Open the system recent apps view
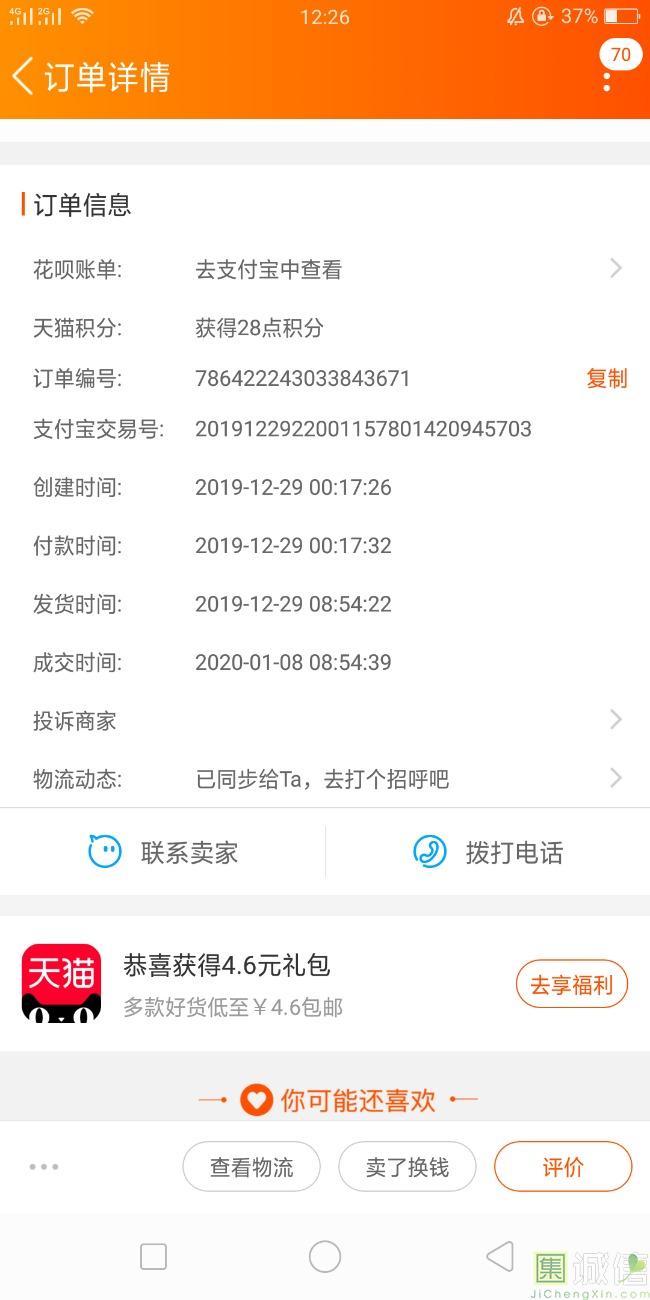Viewport: 650px width, 1300px height. [153, 1256]
